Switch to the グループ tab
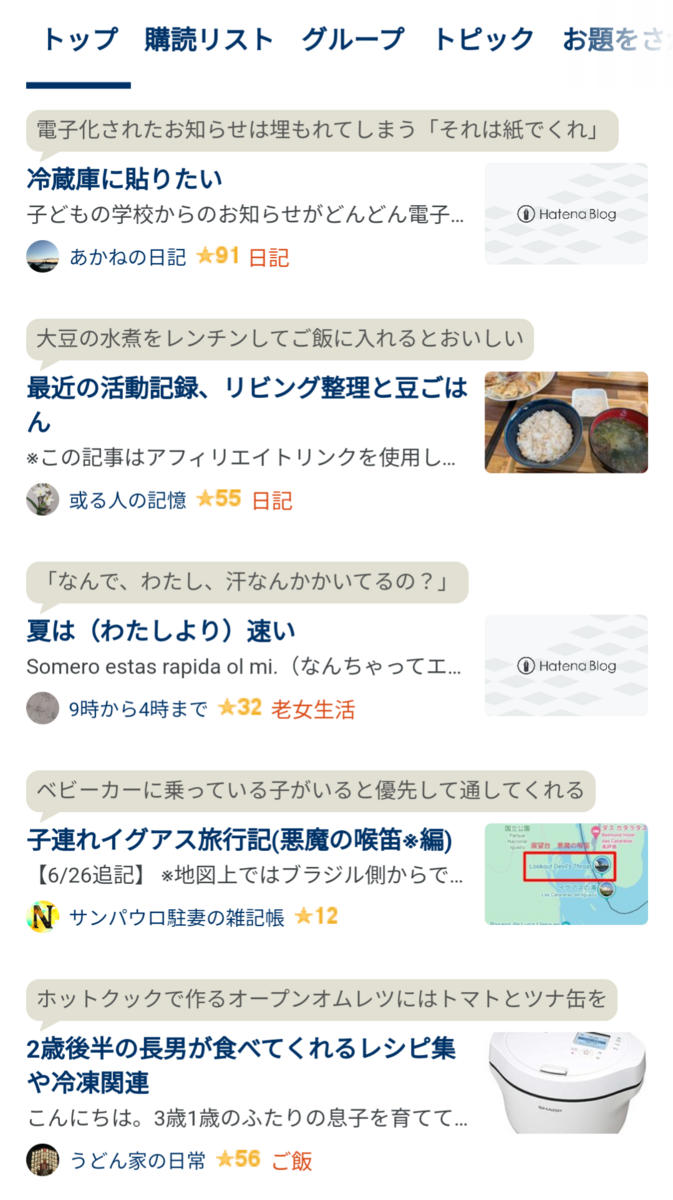Image resolution: width=673 pixels, height=1200 pixels. point(353,40)
